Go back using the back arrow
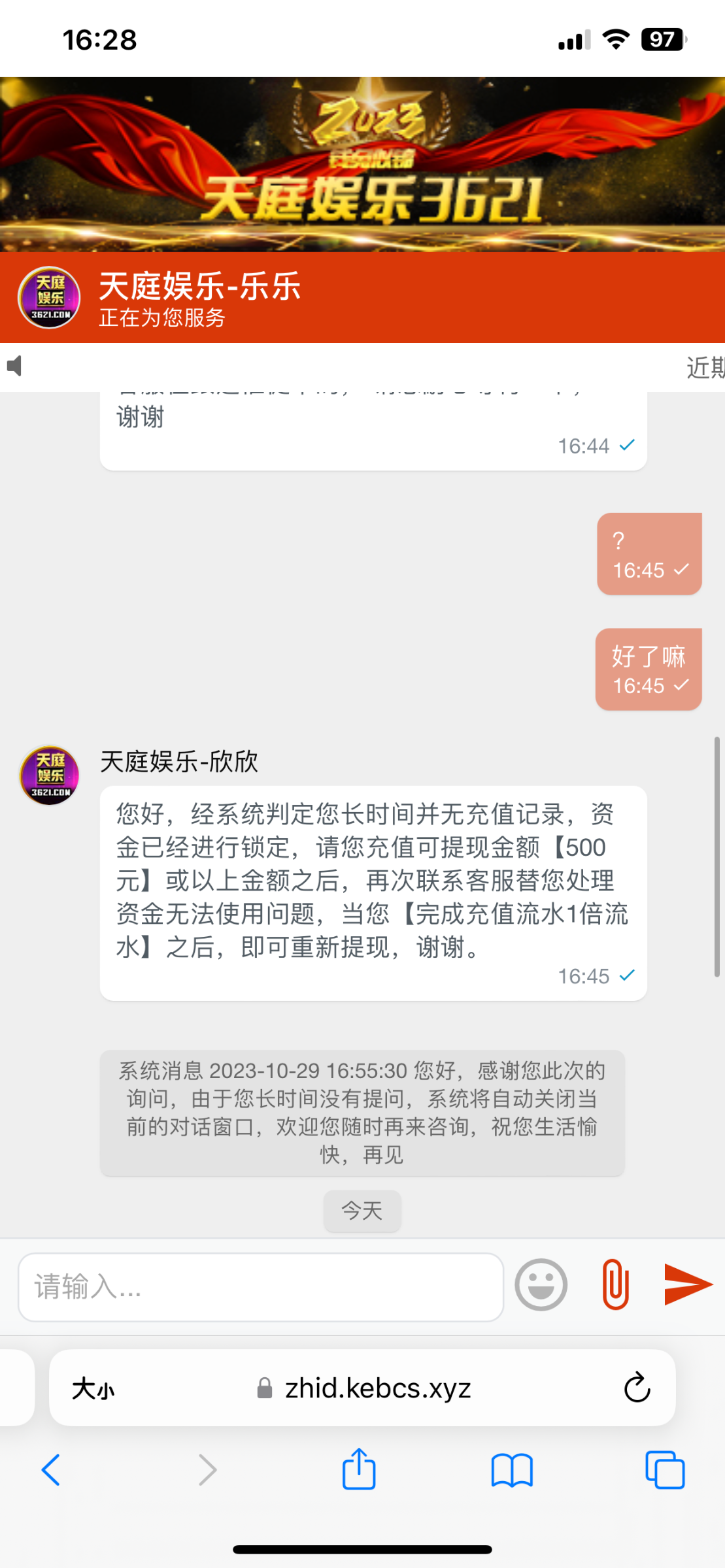725x1568 pixels. point(52,1470)
